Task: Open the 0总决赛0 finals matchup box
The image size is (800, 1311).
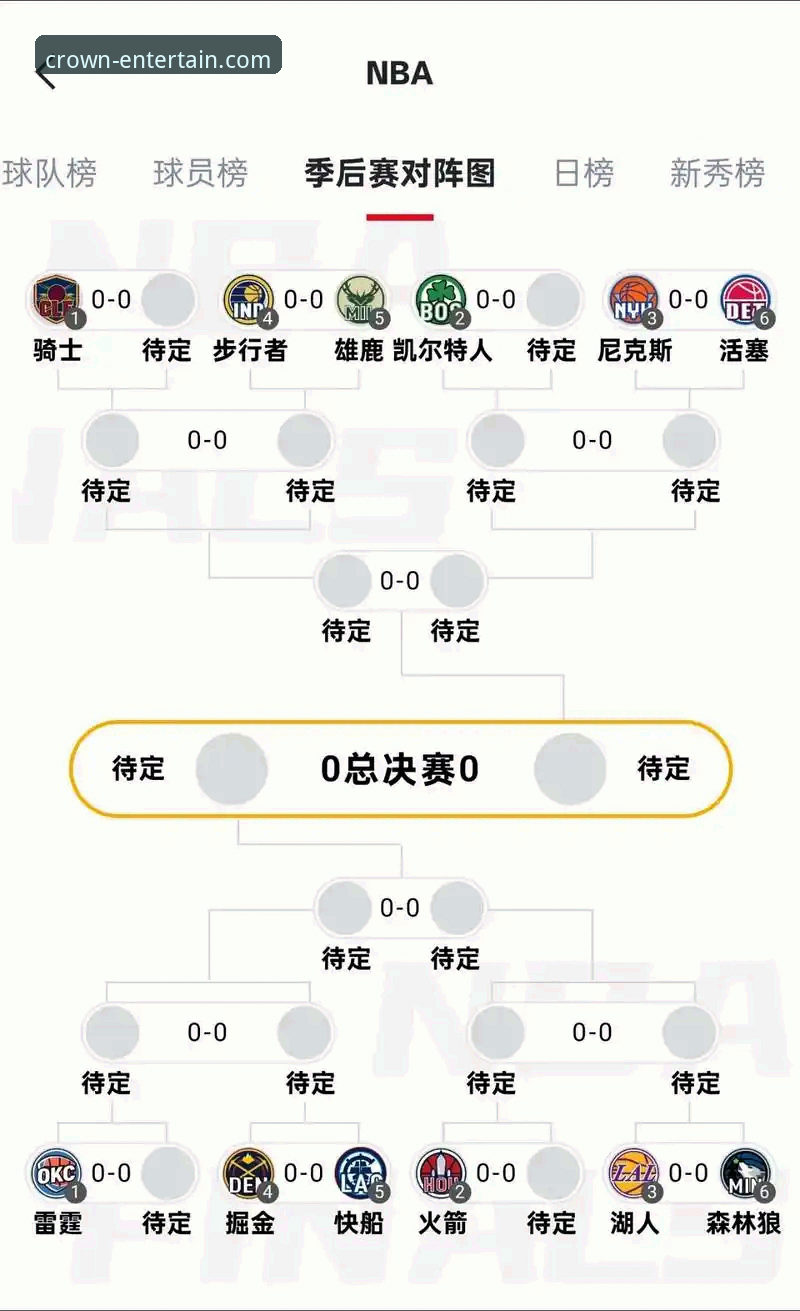Action: pyautogui.click(x=400, y=769)
